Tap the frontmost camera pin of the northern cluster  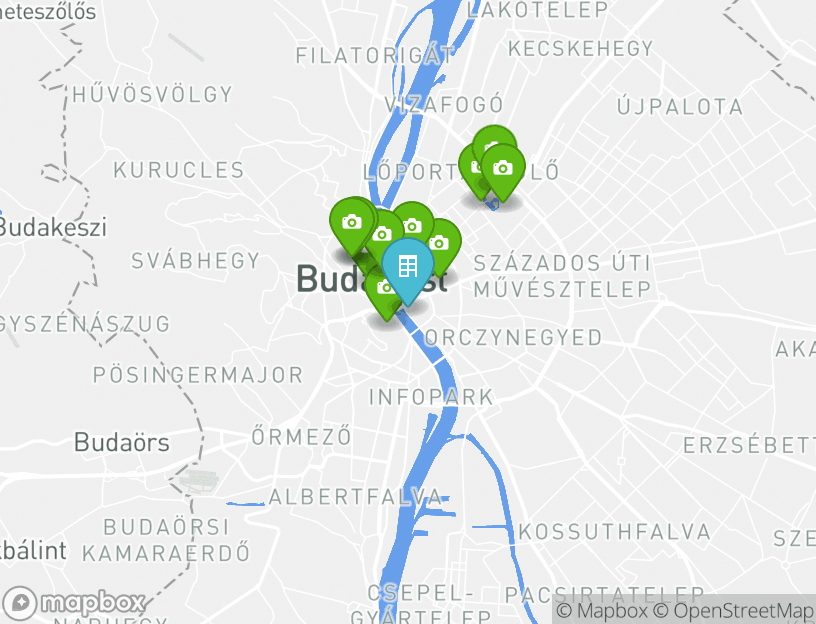click(x=503, y=168)
